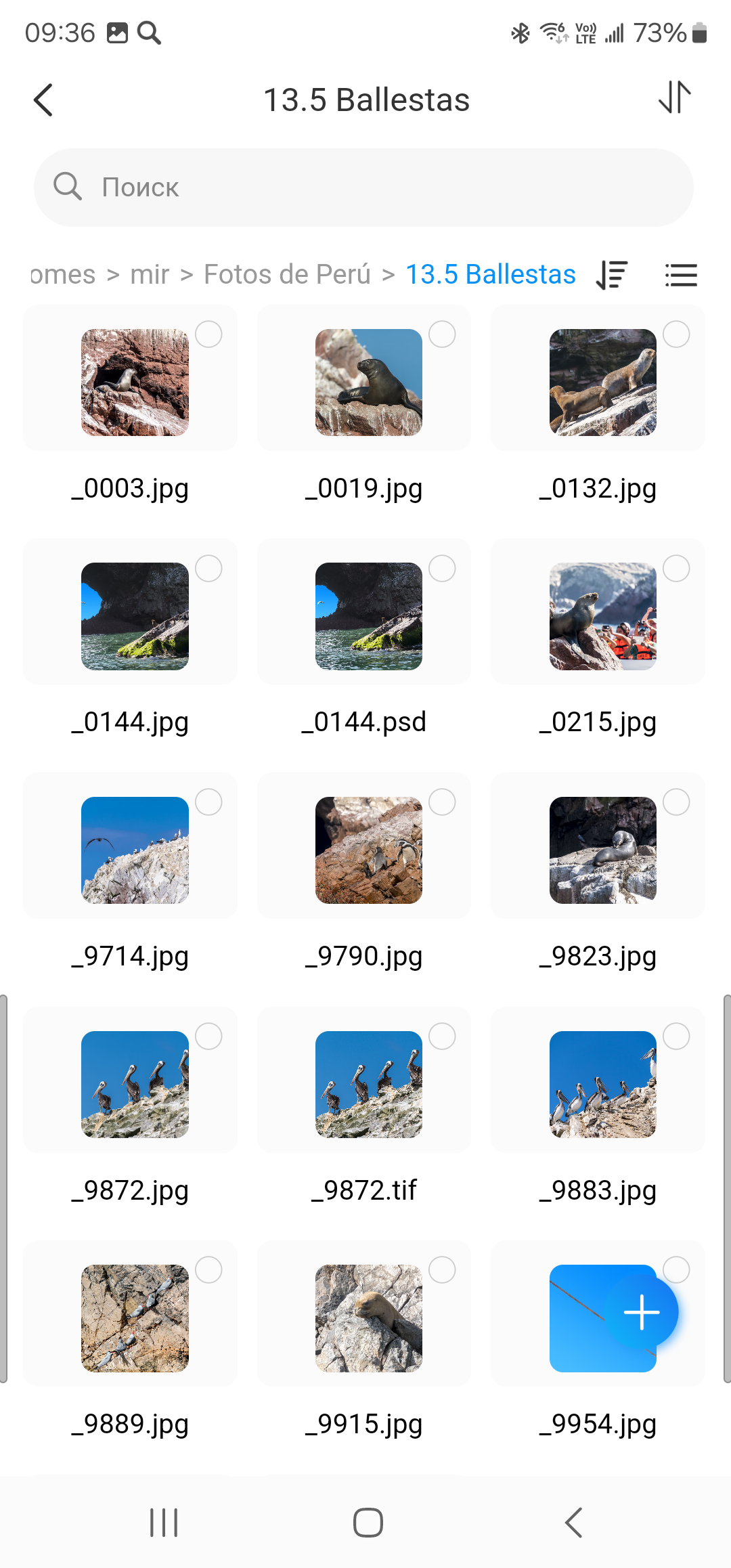Open the _9872.tif file

369,1084
